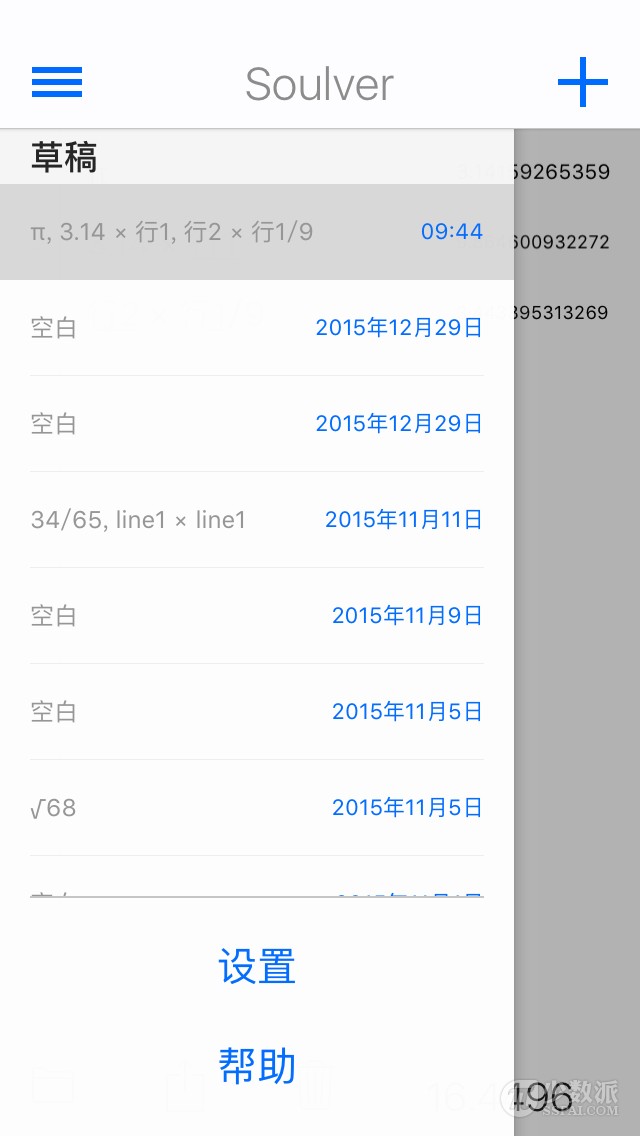
Task: Open 设置 settings
Action: click(257, 968)
